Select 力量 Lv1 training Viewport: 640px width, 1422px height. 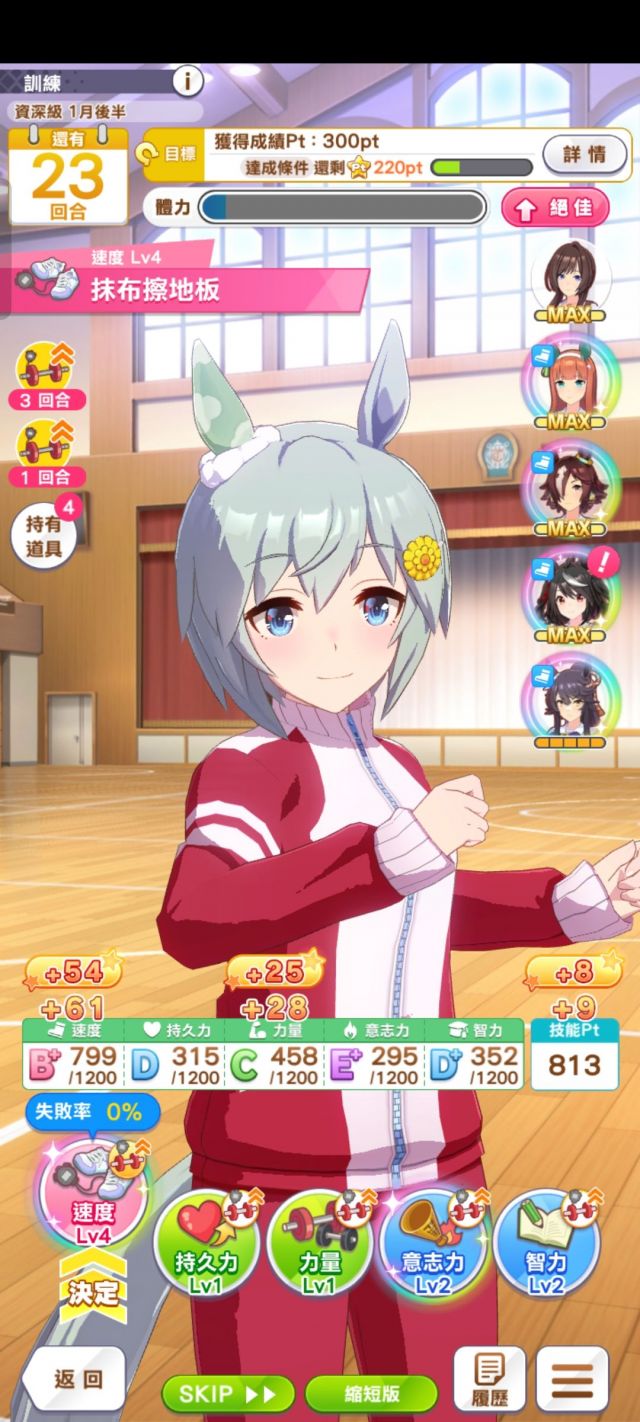point(320,1241)
